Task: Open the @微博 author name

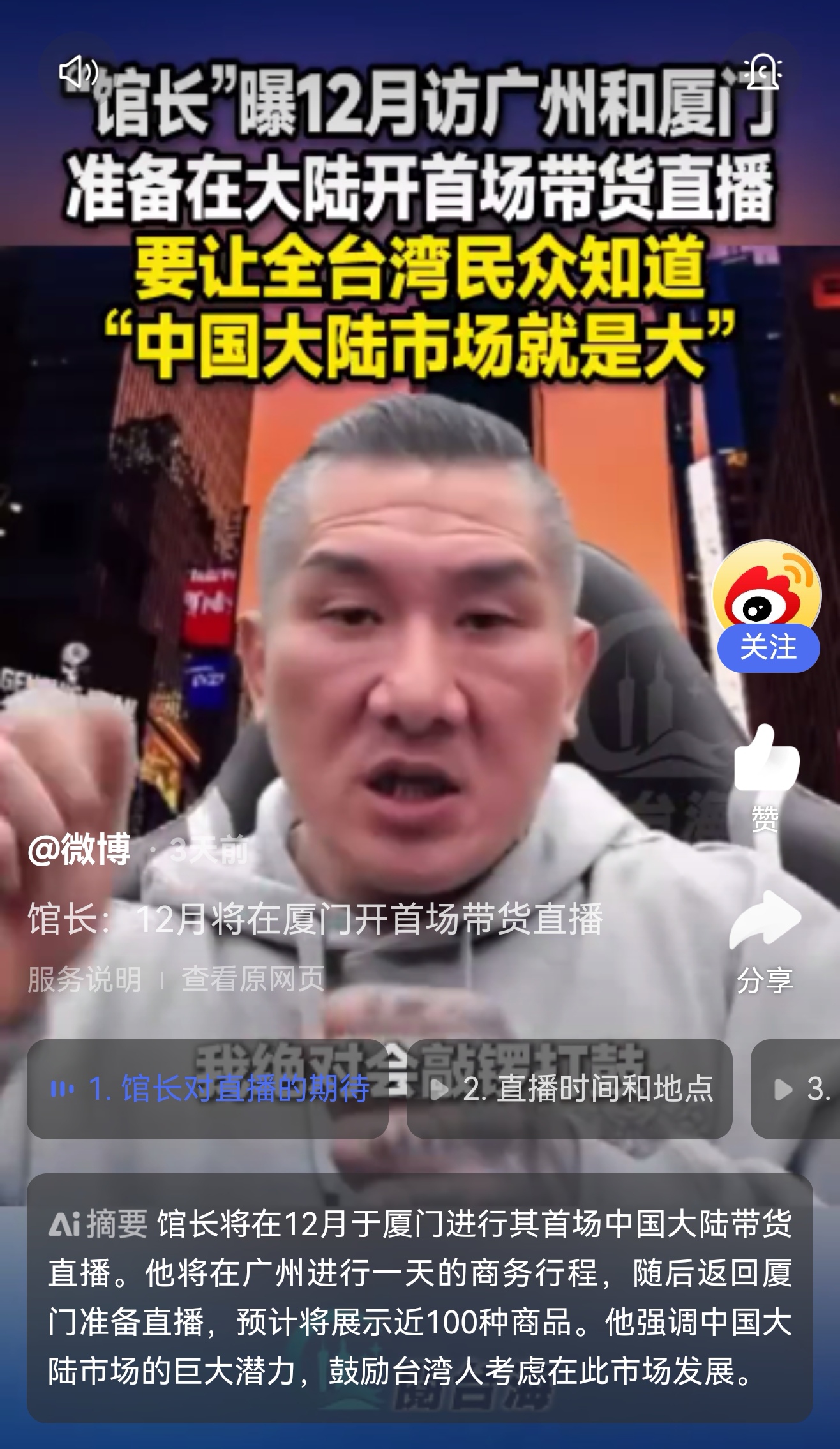Action: tap(79, 848)
